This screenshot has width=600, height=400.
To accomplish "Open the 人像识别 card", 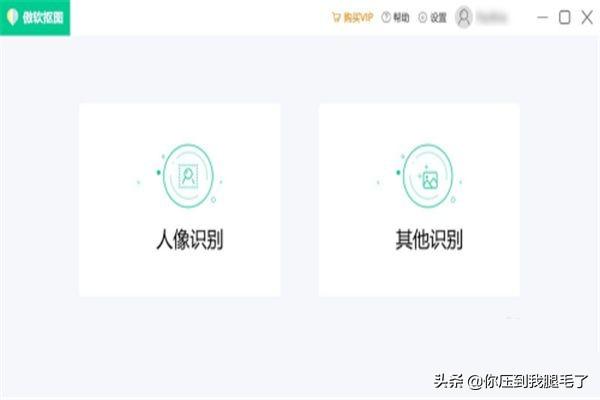I will 180,200.
